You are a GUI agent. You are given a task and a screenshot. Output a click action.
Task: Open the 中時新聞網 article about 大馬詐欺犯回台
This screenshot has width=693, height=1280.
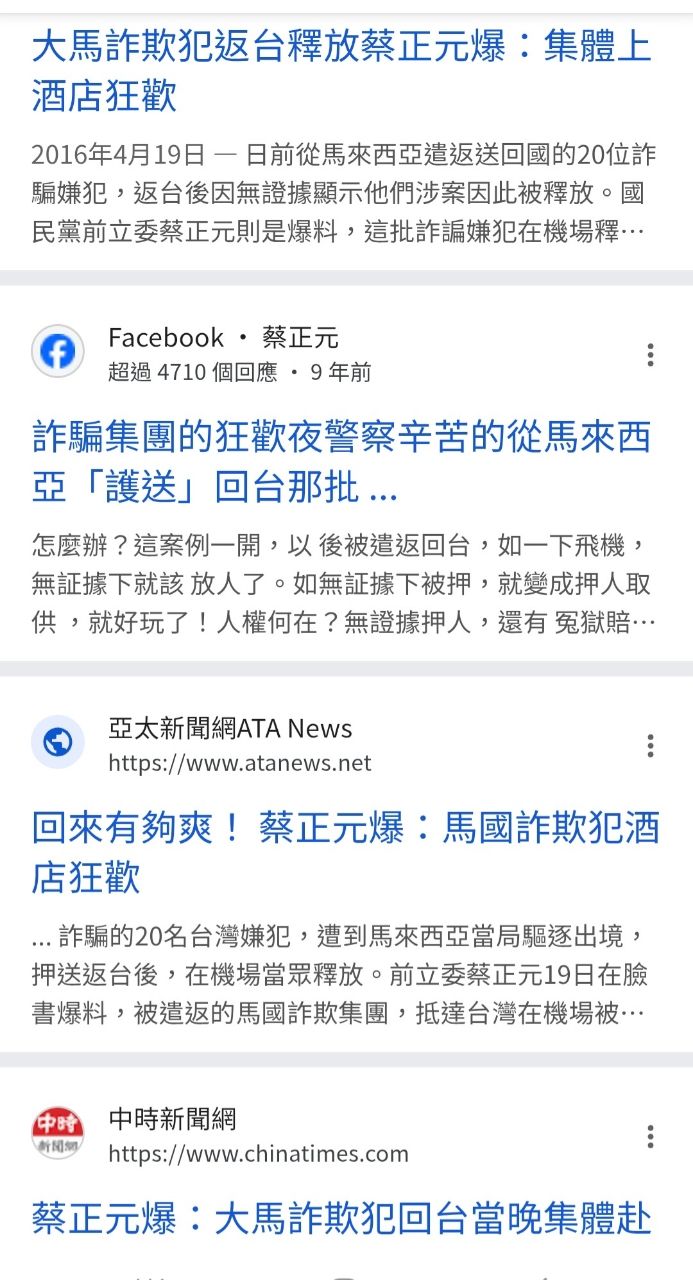[x=341, y=1219]
